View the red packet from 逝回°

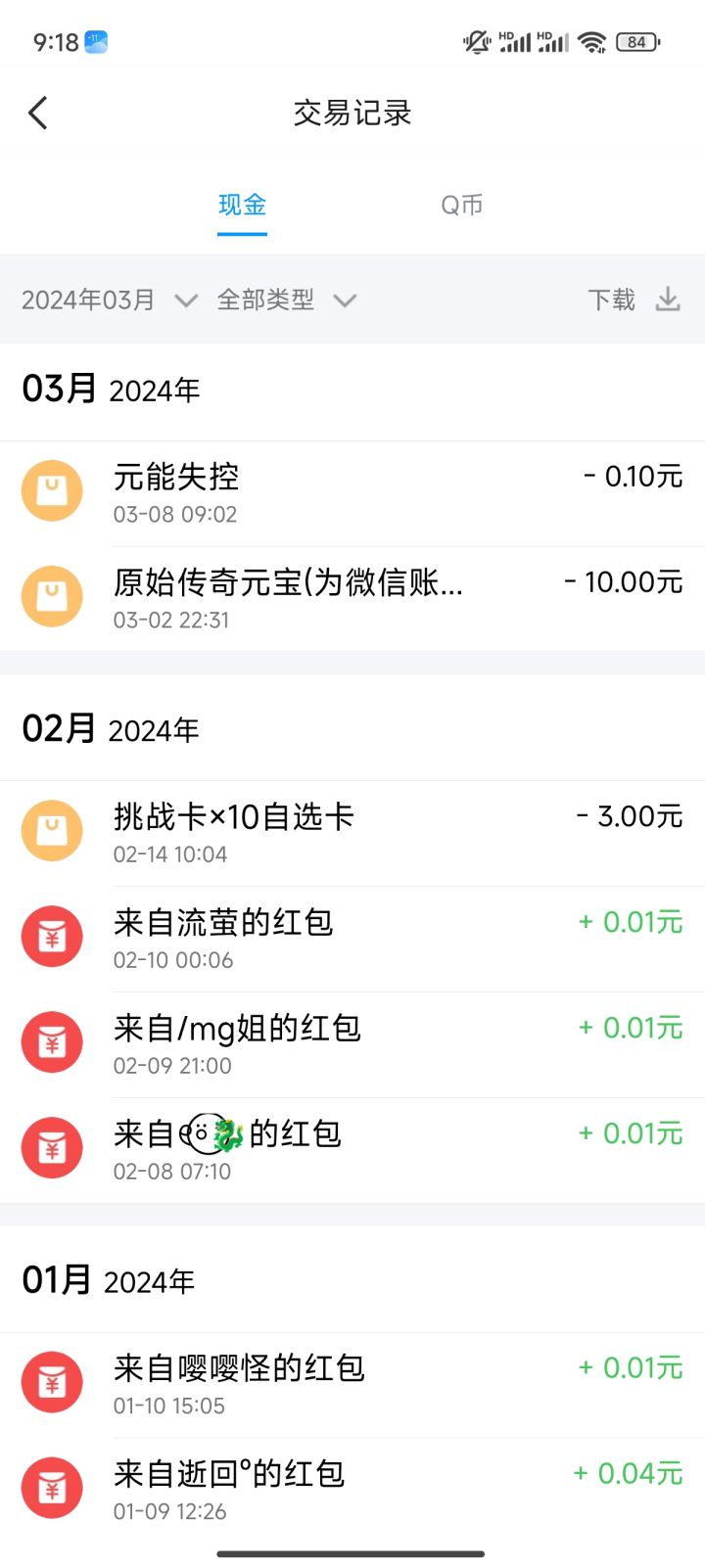coord(352,1490)
